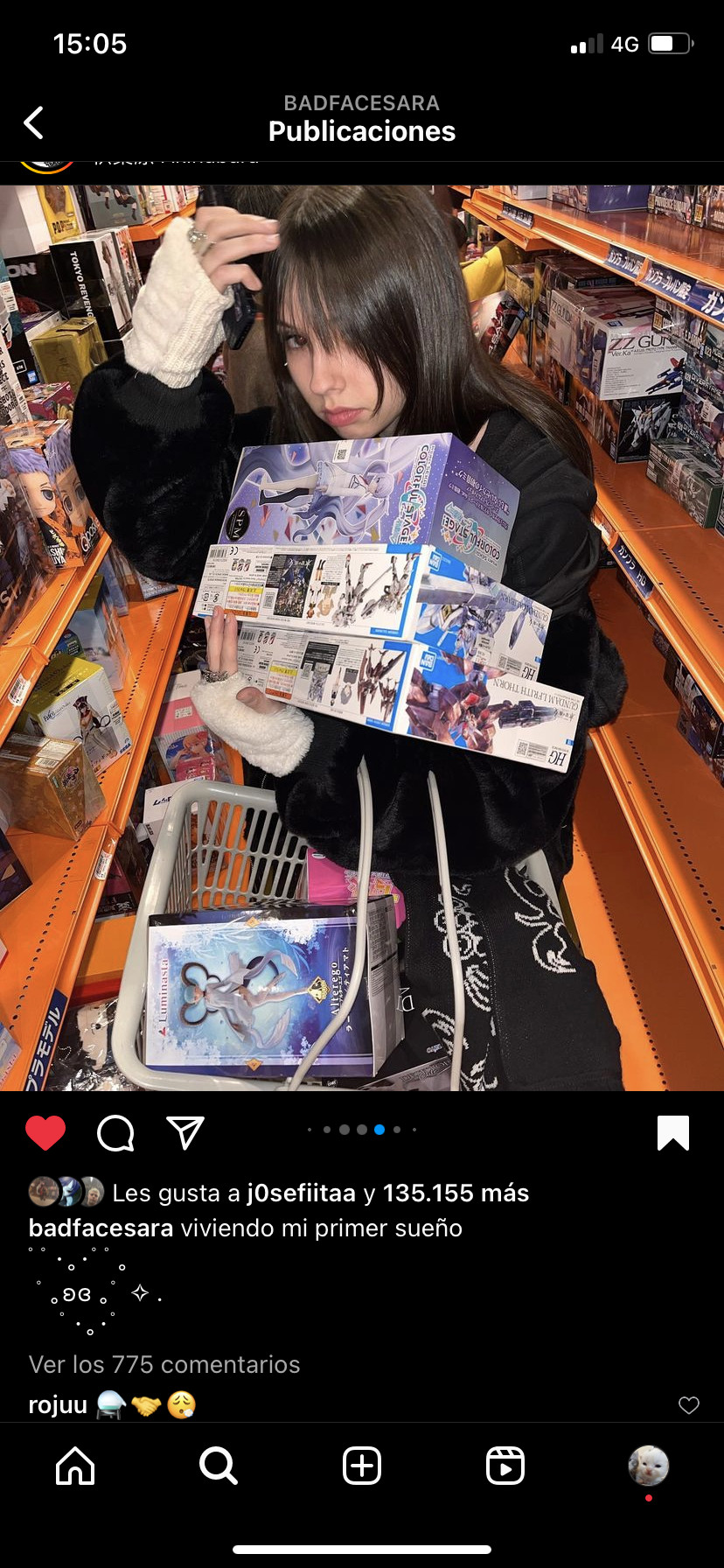Switch to the Reels tab
The height and width of the screenshot is (1568, 724).
click(505, 1466)
